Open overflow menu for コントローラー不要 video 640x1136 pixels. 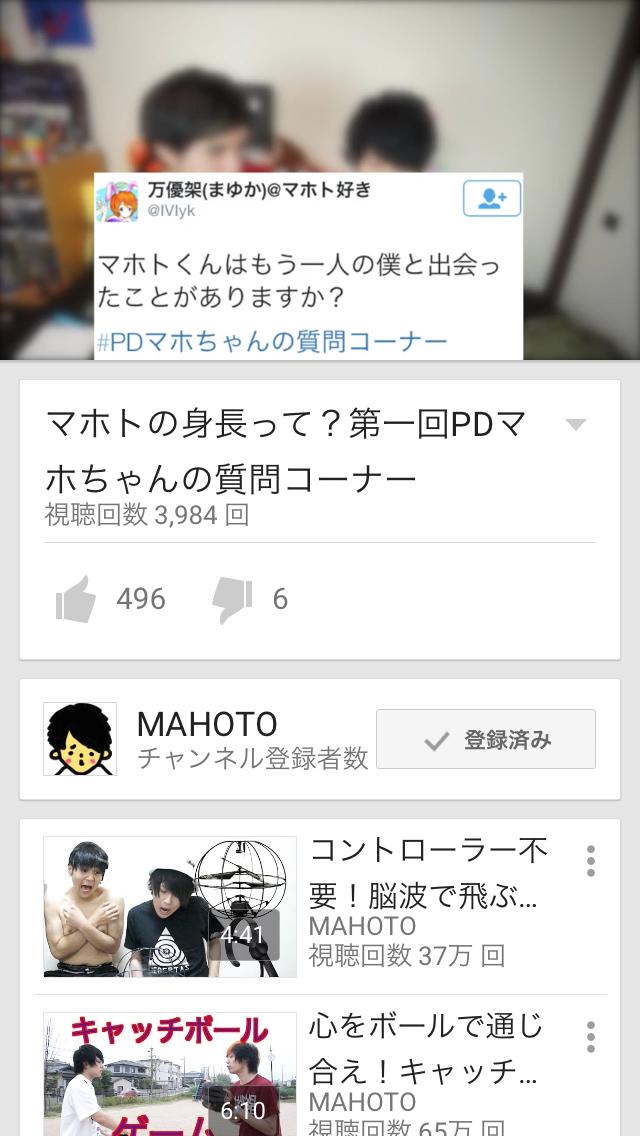pos(591,860)
